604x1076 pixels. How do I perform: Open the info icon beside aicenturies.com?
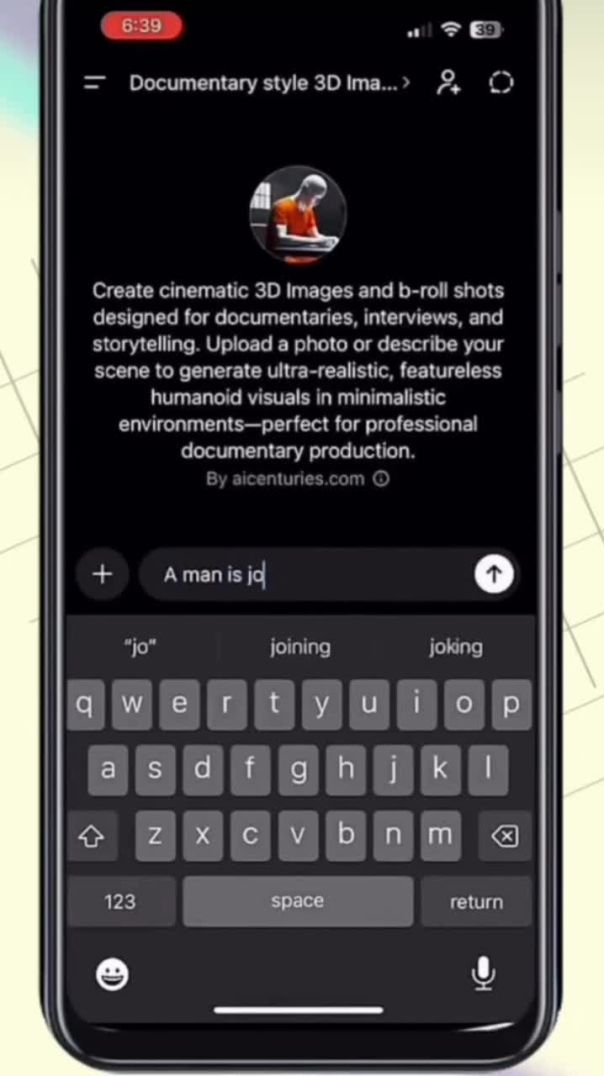[380, 479]
